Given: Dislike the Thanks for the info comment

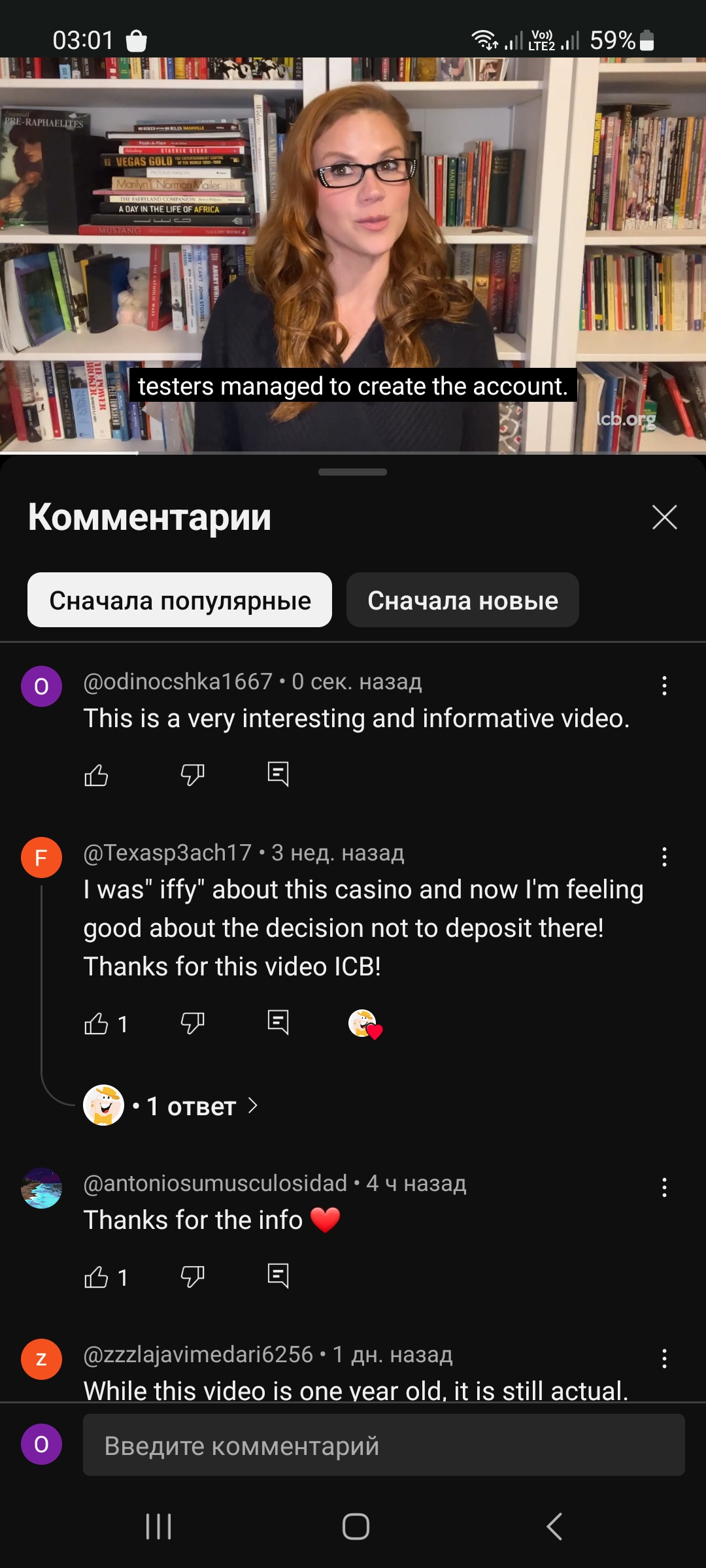Looking at the screenshot, I should click(x=192, y=1277).
